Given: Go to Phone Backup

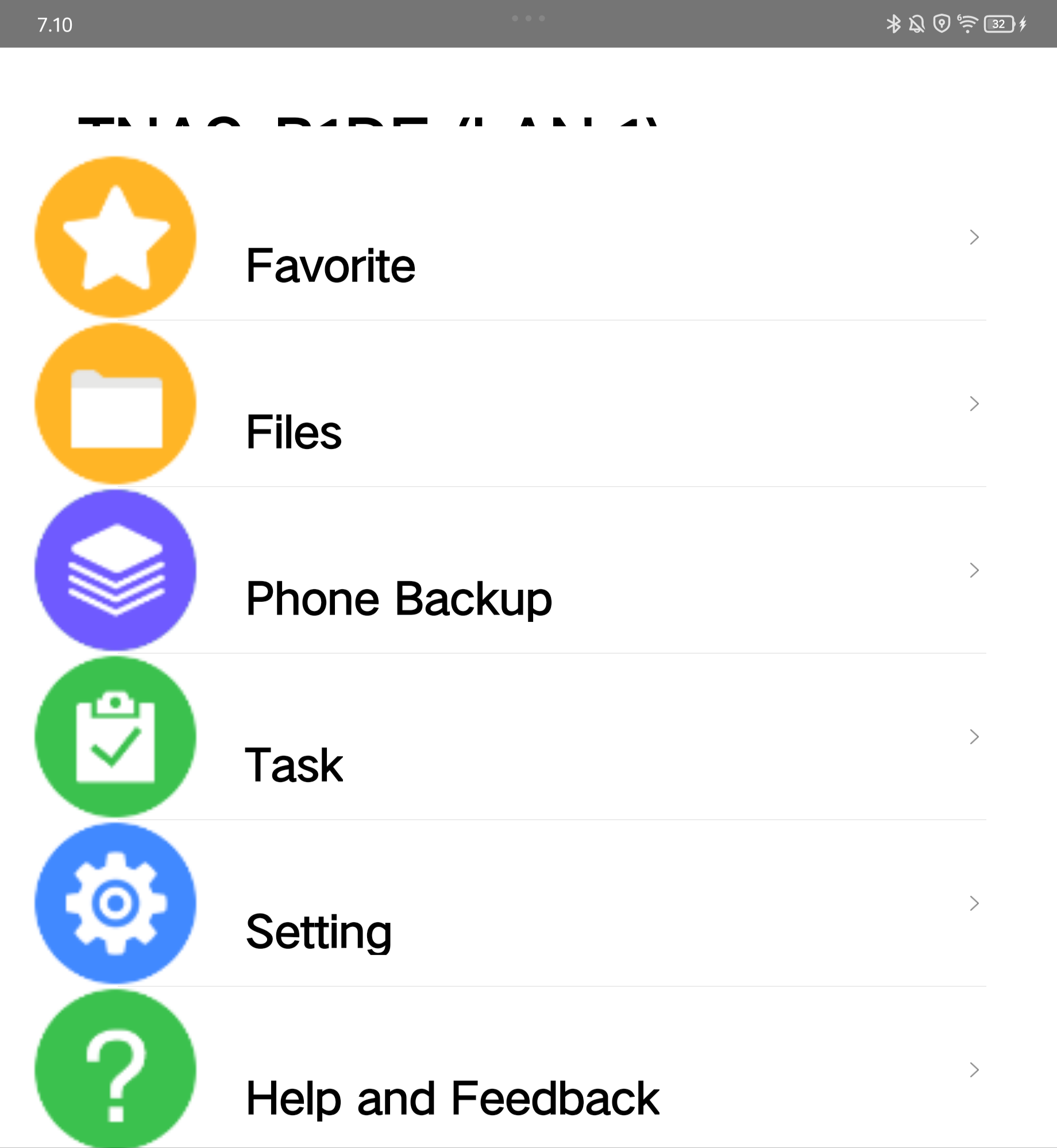Looking at the screenshot, I should [398, 598].
